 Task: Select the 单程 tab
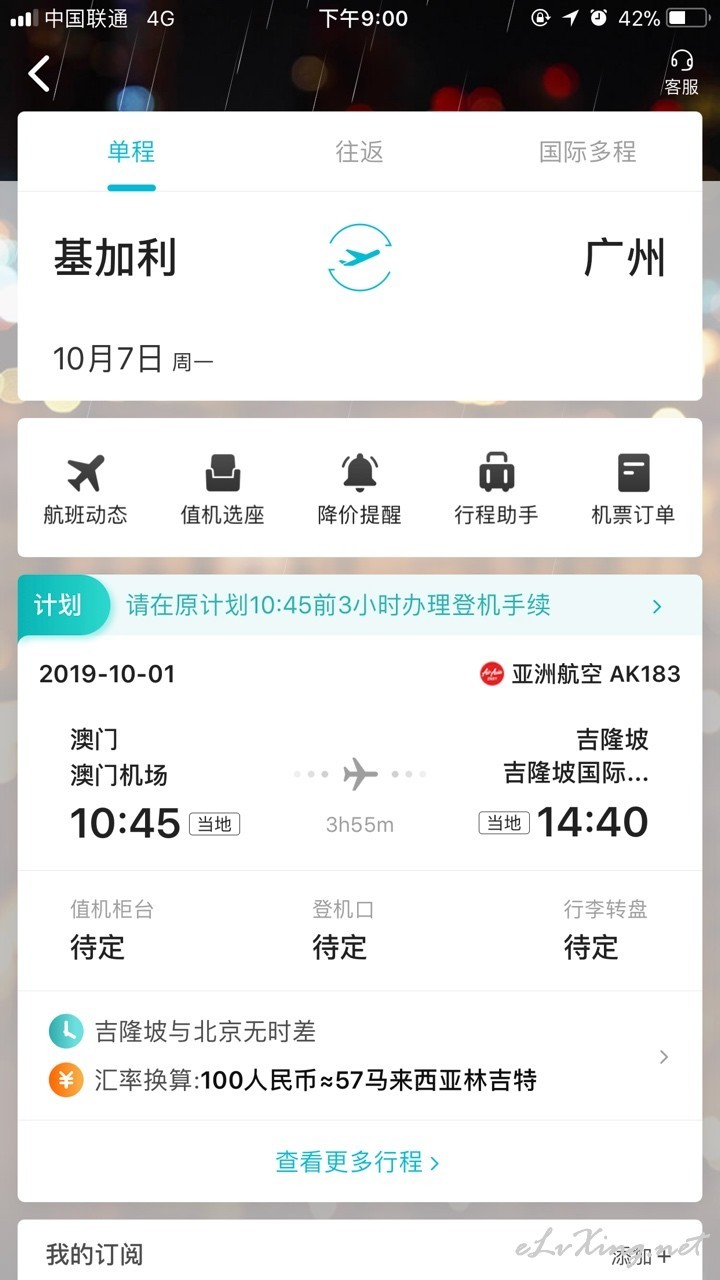[132, 152]
